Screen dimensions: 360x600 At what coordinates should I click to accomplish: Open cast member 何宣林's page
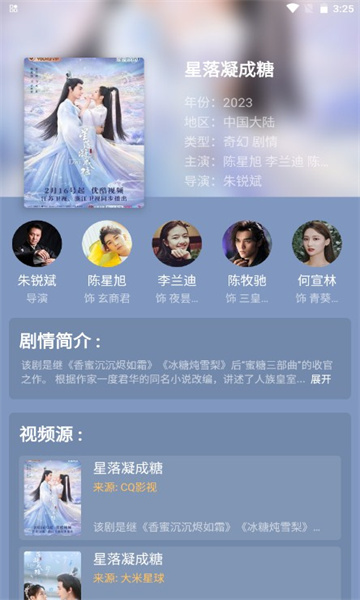317,262
